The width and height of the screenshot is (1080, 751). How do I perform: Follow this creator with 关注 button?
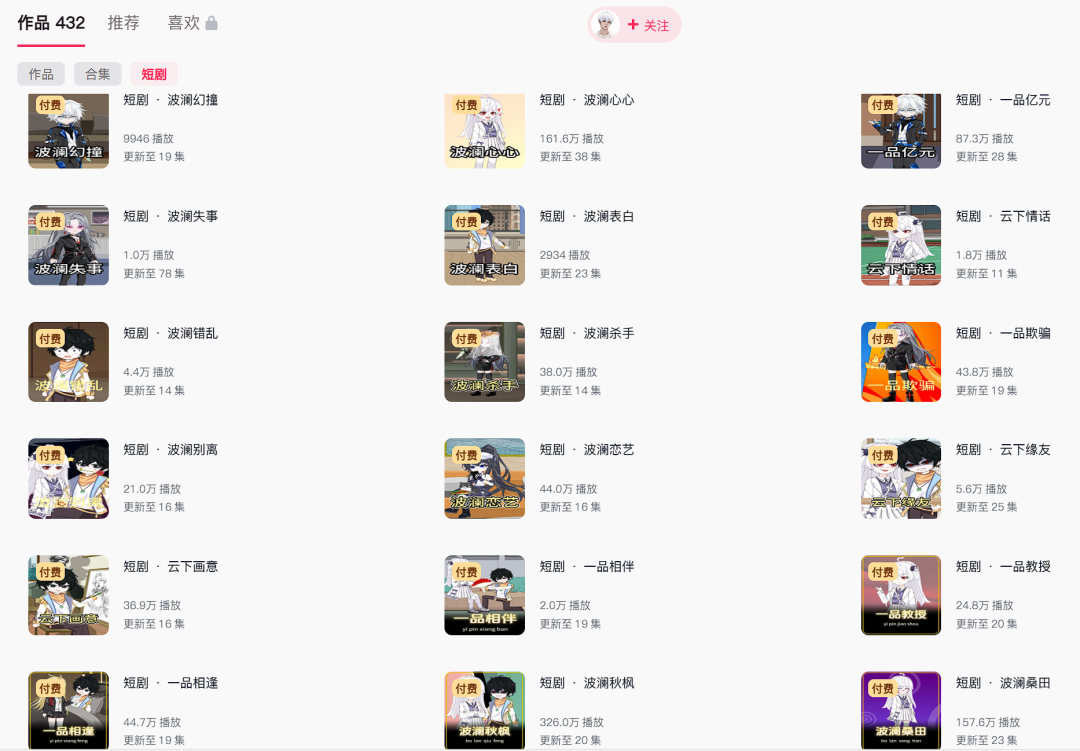click(648, 25)
